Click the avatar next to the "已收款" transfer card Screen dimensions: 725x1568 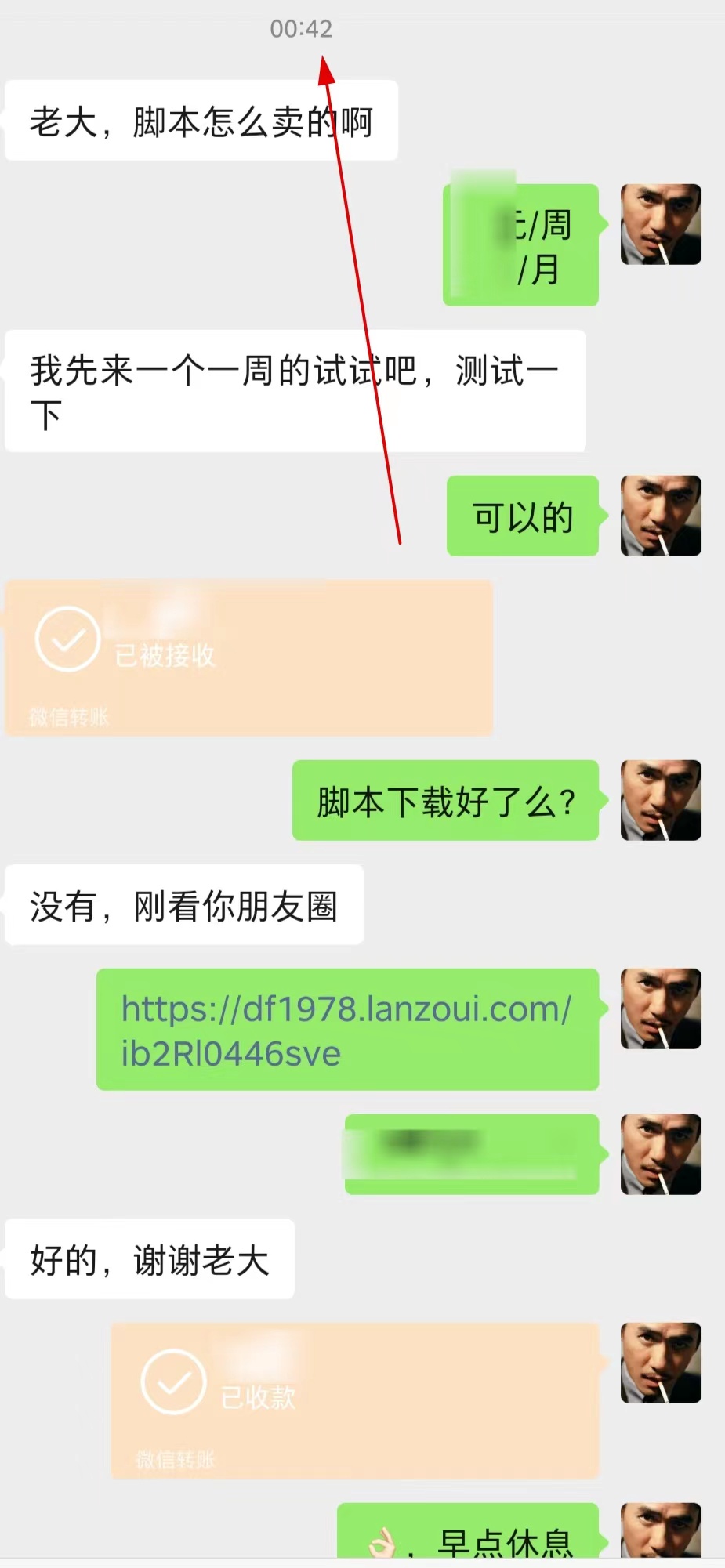661,1363
